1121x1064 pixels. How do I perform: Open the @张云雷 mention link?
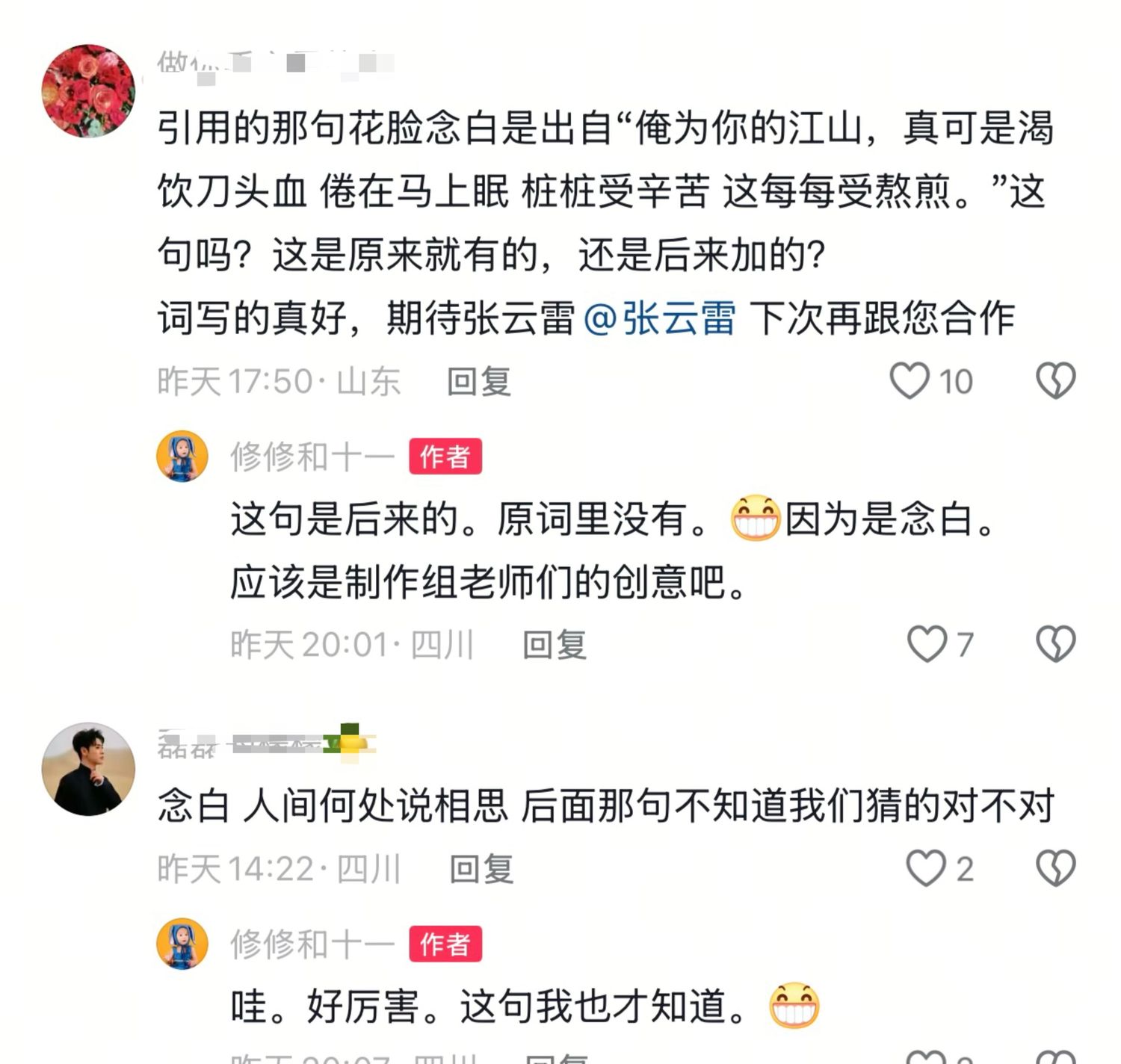click(x=659, y=319)
